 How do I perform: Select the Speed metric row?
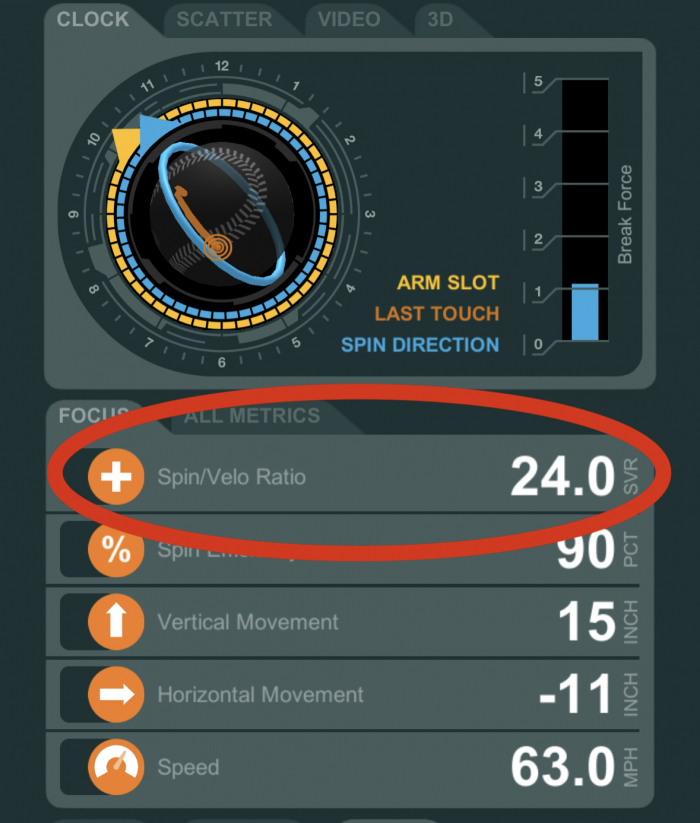click(350, 767)
